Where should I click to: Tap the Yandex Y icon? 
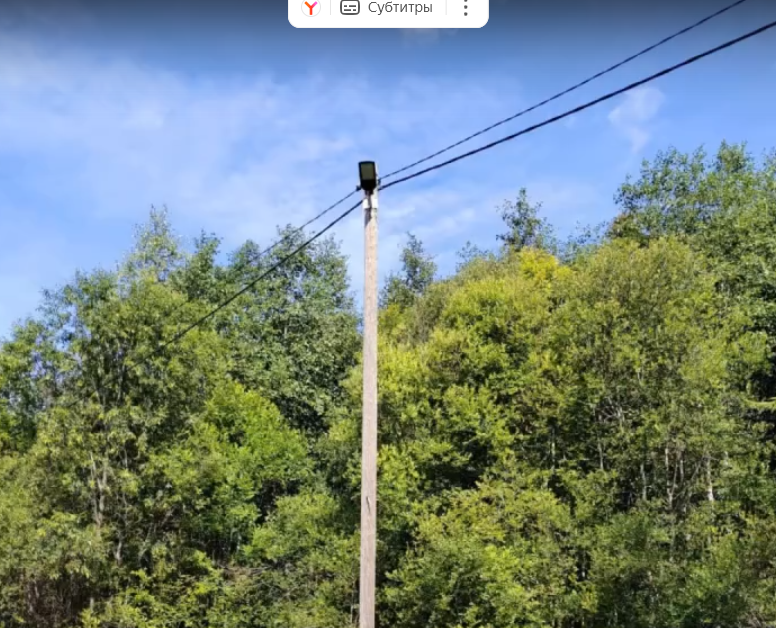coord(311,8)
